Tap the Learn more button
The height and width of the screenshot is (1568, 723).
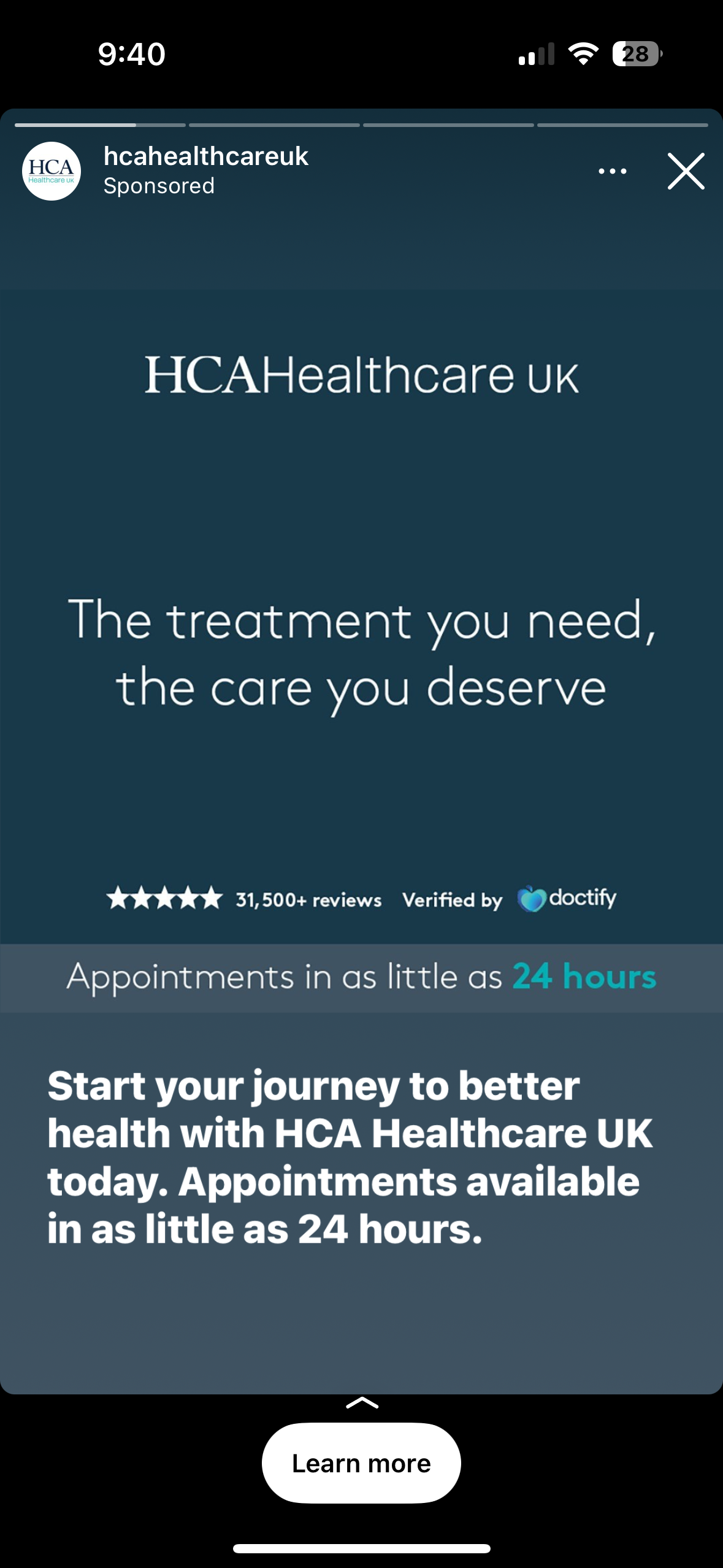361,1462
